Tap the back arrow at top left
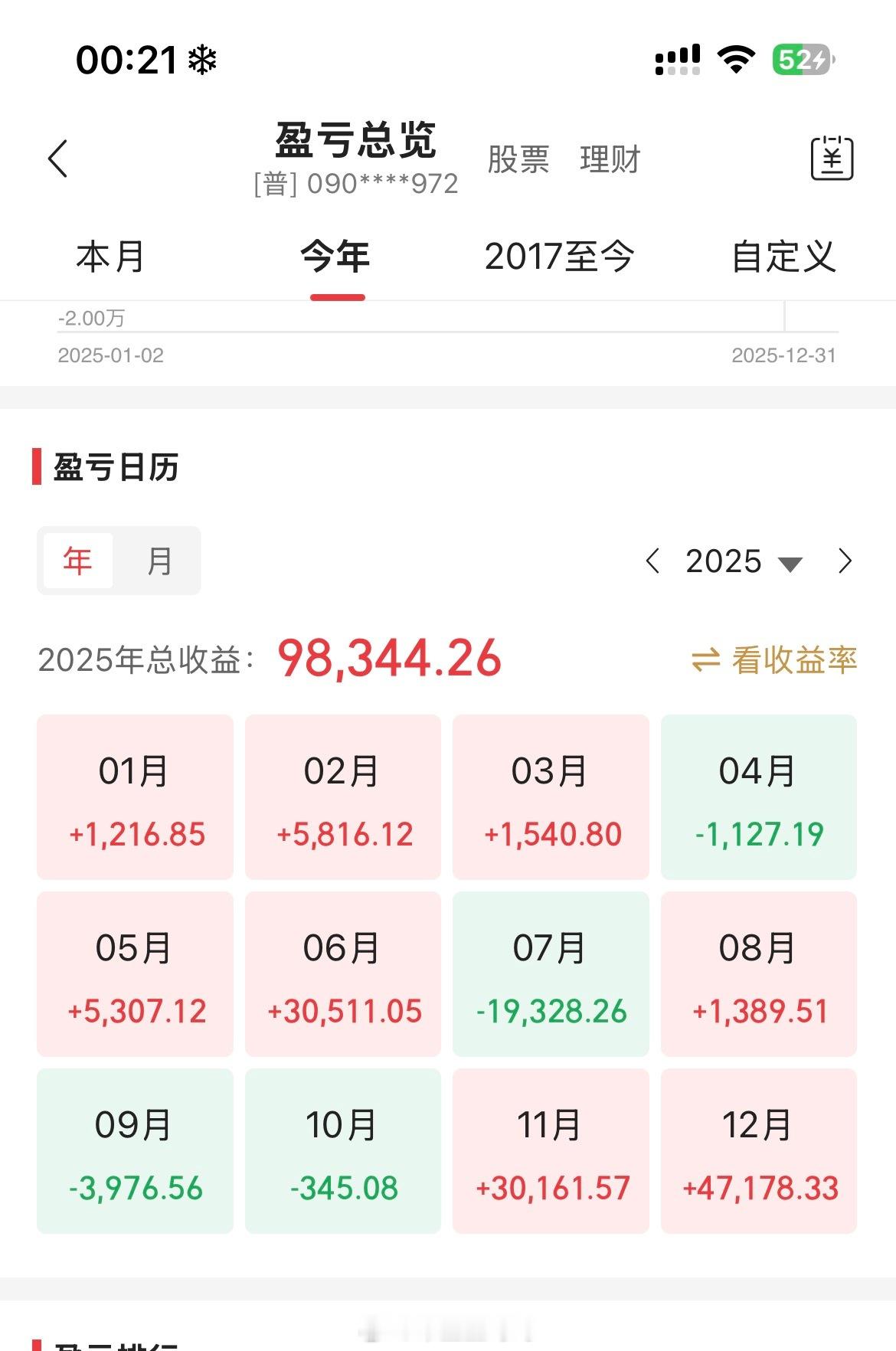 click(x=58, y=159)
